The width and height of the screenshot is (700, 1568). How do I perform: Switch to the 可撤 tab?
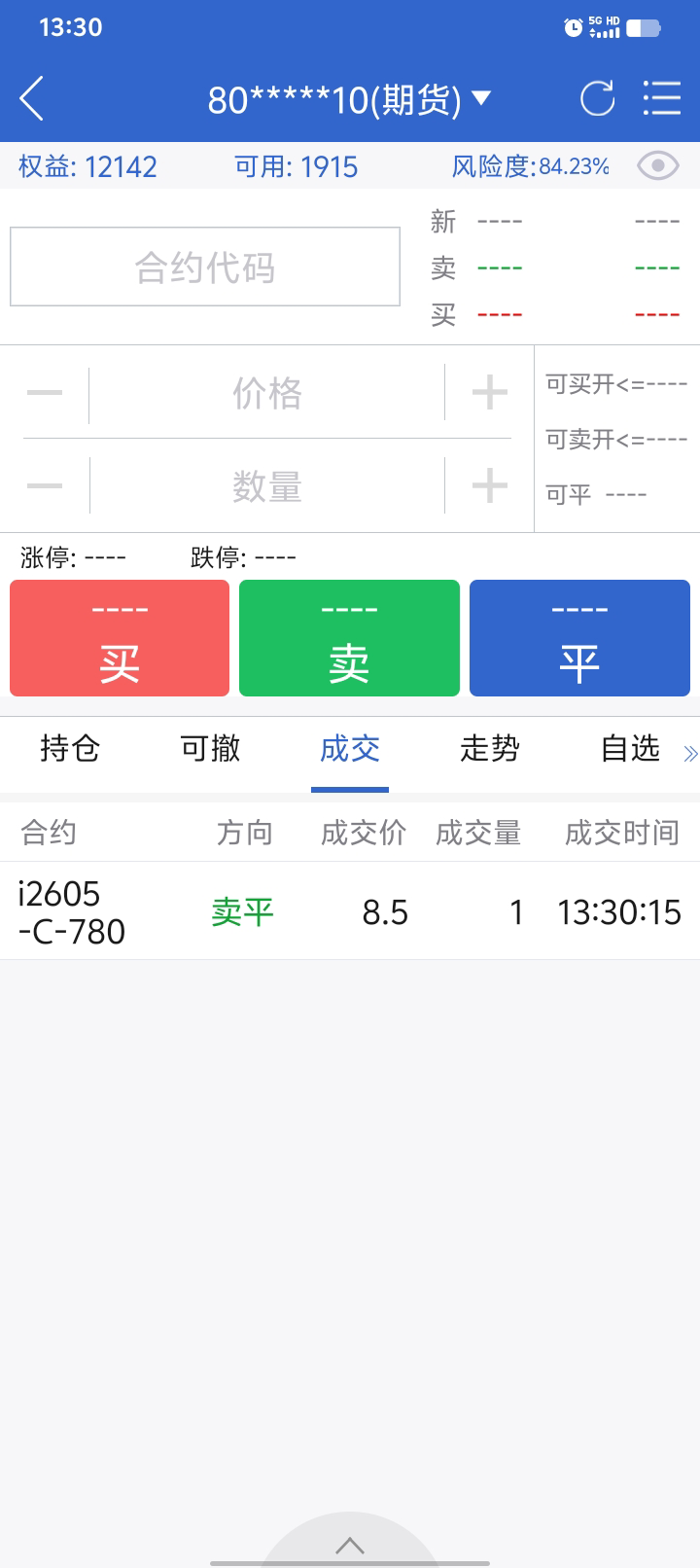coord(210,748)
